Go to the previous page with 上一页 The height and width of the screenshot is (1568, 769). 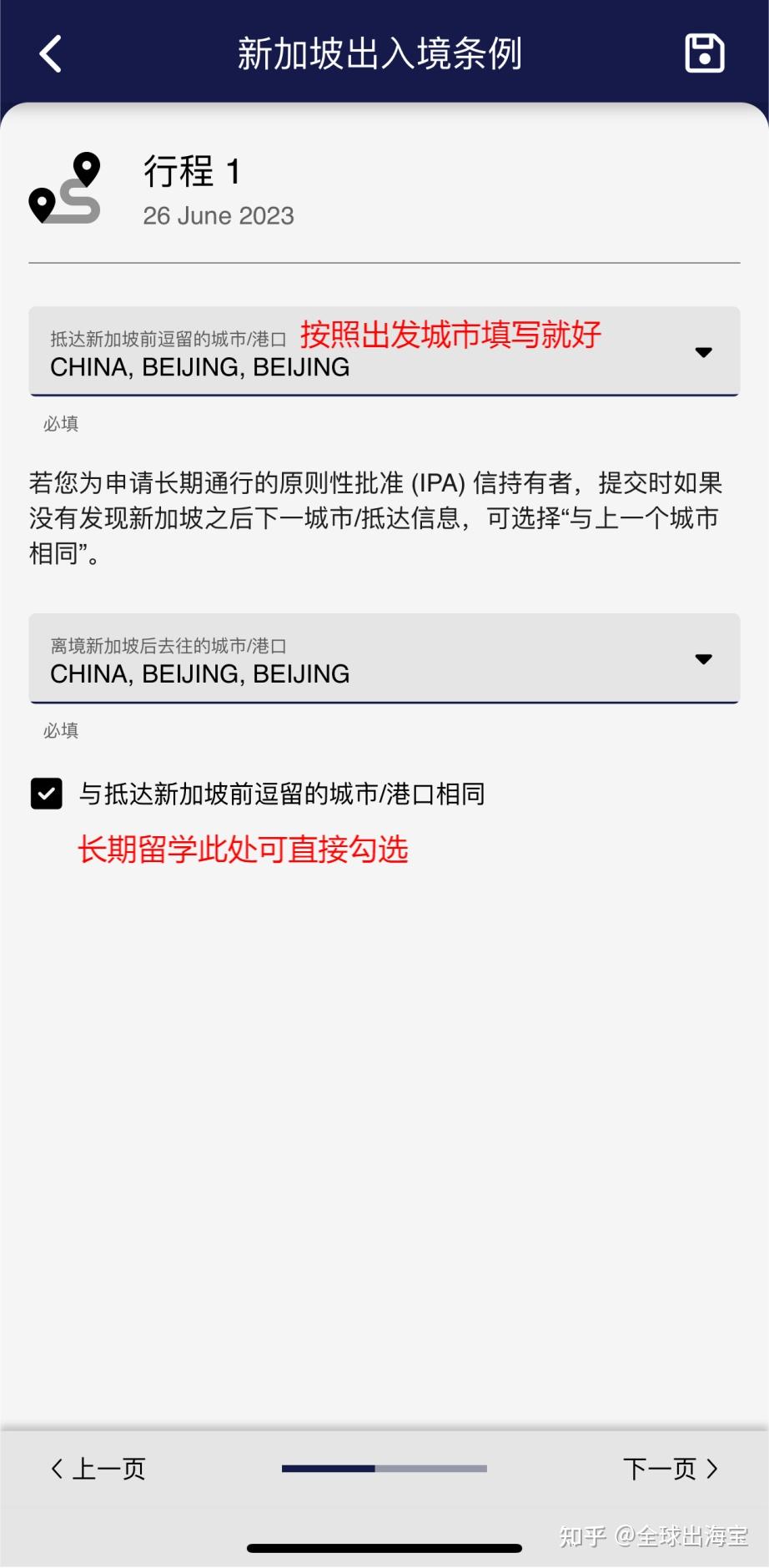pos(98,1468)
